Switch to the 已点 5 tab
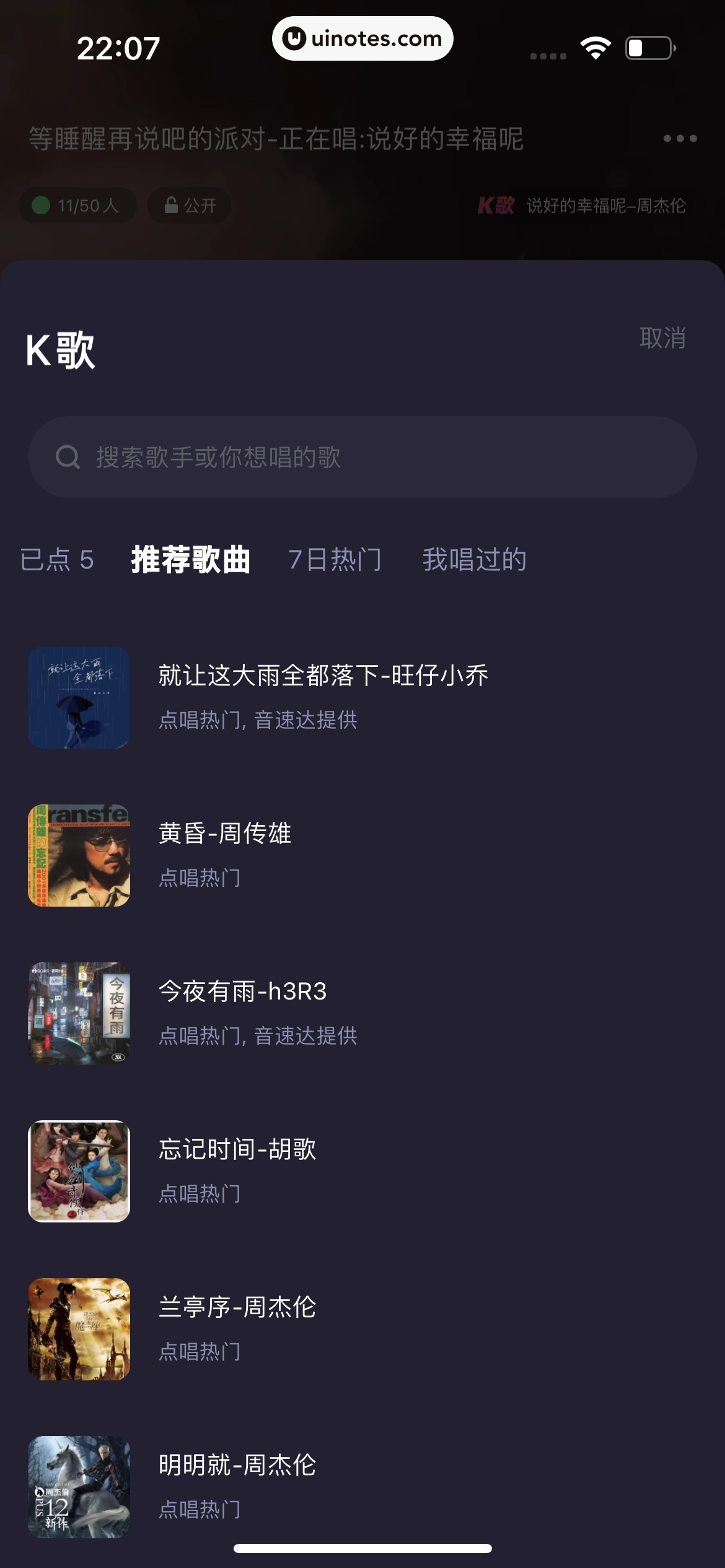The width and height of the screenshot is (725, 1568). click(x=57, y=560)
